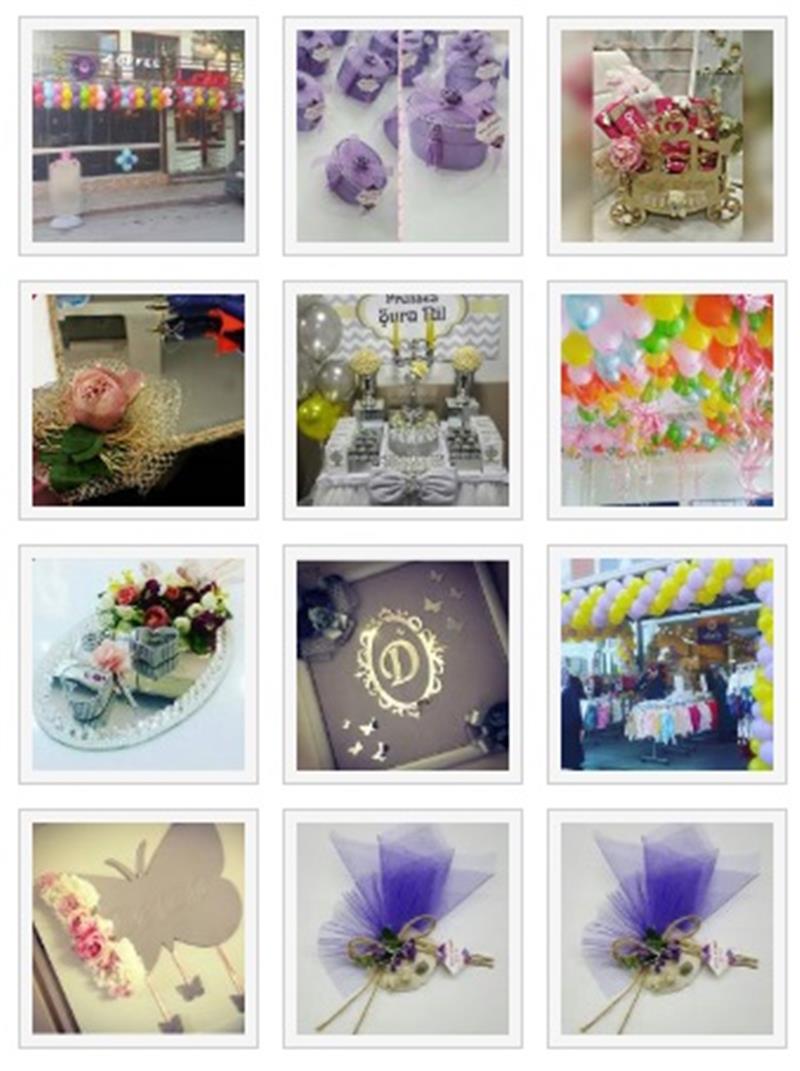This screenshot has width=800, height=1071.
Task: Open the golden carriage gift basket photo
Action: [666, 136]
